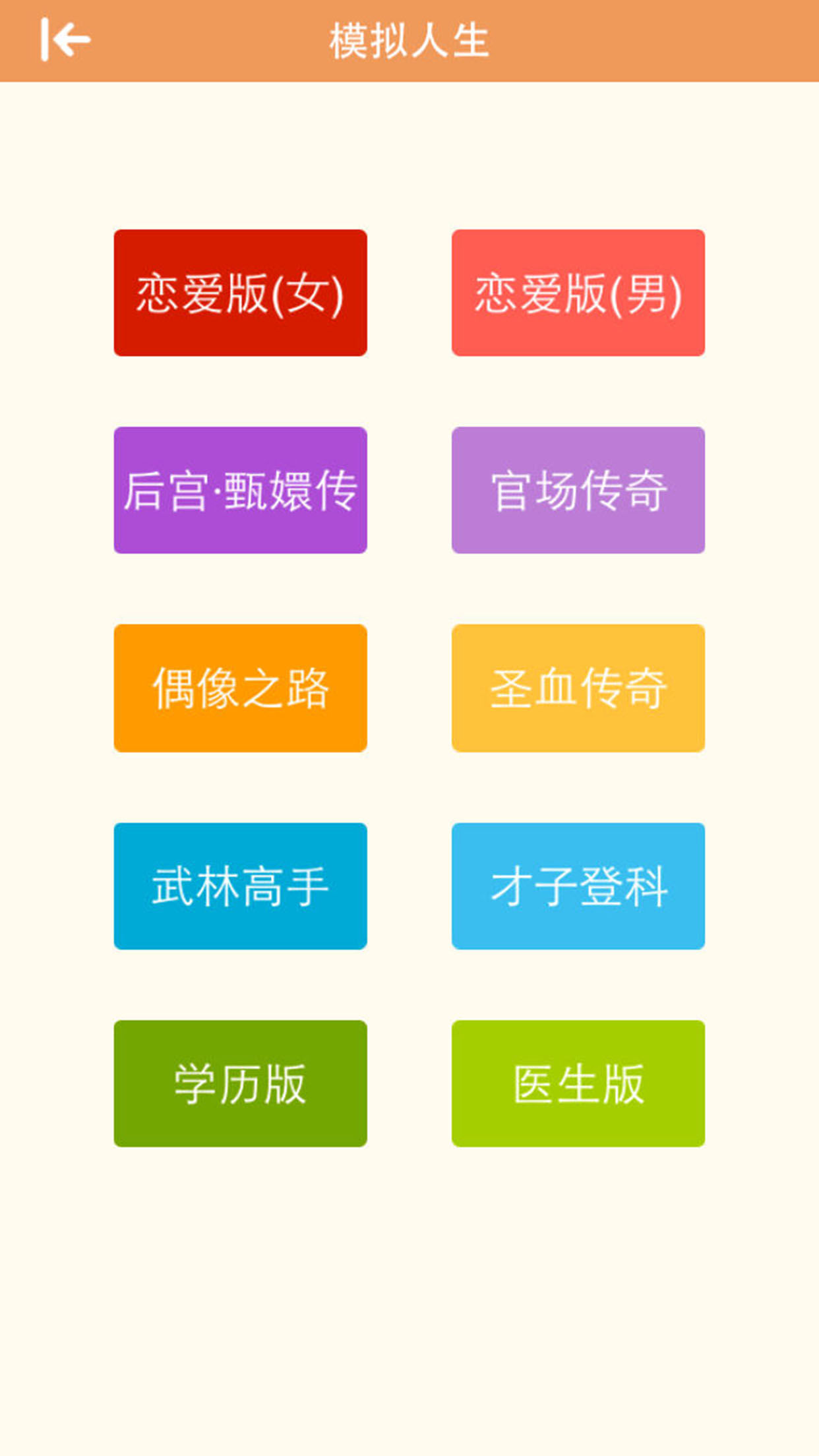Screen dimensions: 819x1456
Task: Go to the 医生版 version
Action: 578,1083
